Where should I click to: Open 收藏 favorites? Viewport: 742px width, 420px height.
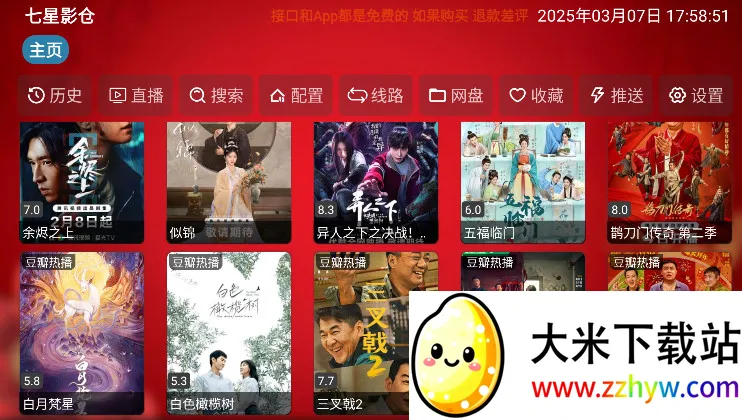[x=537, y=96]
